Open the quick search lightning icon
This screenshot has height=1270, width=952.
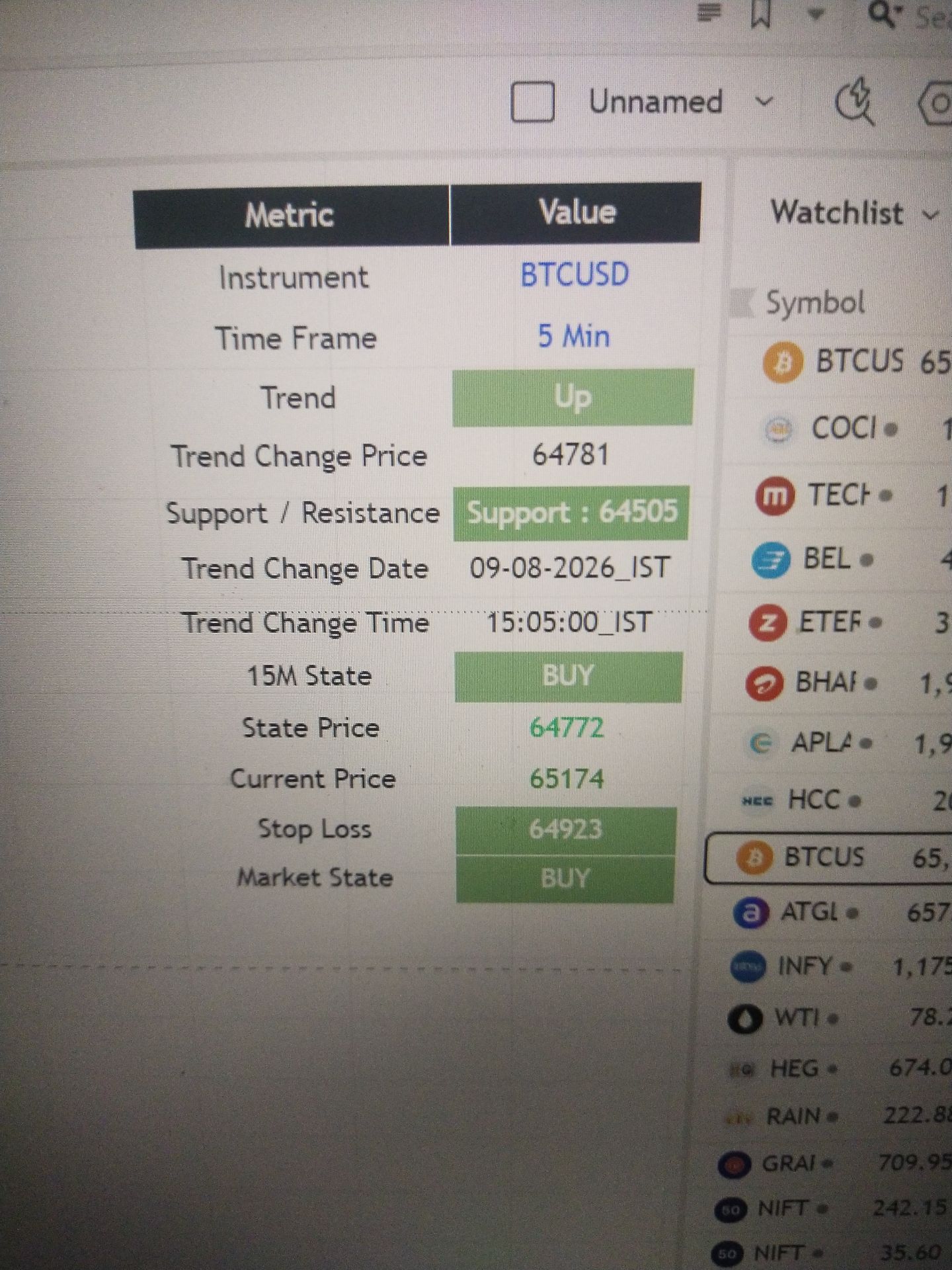click(x=855, y=102)
